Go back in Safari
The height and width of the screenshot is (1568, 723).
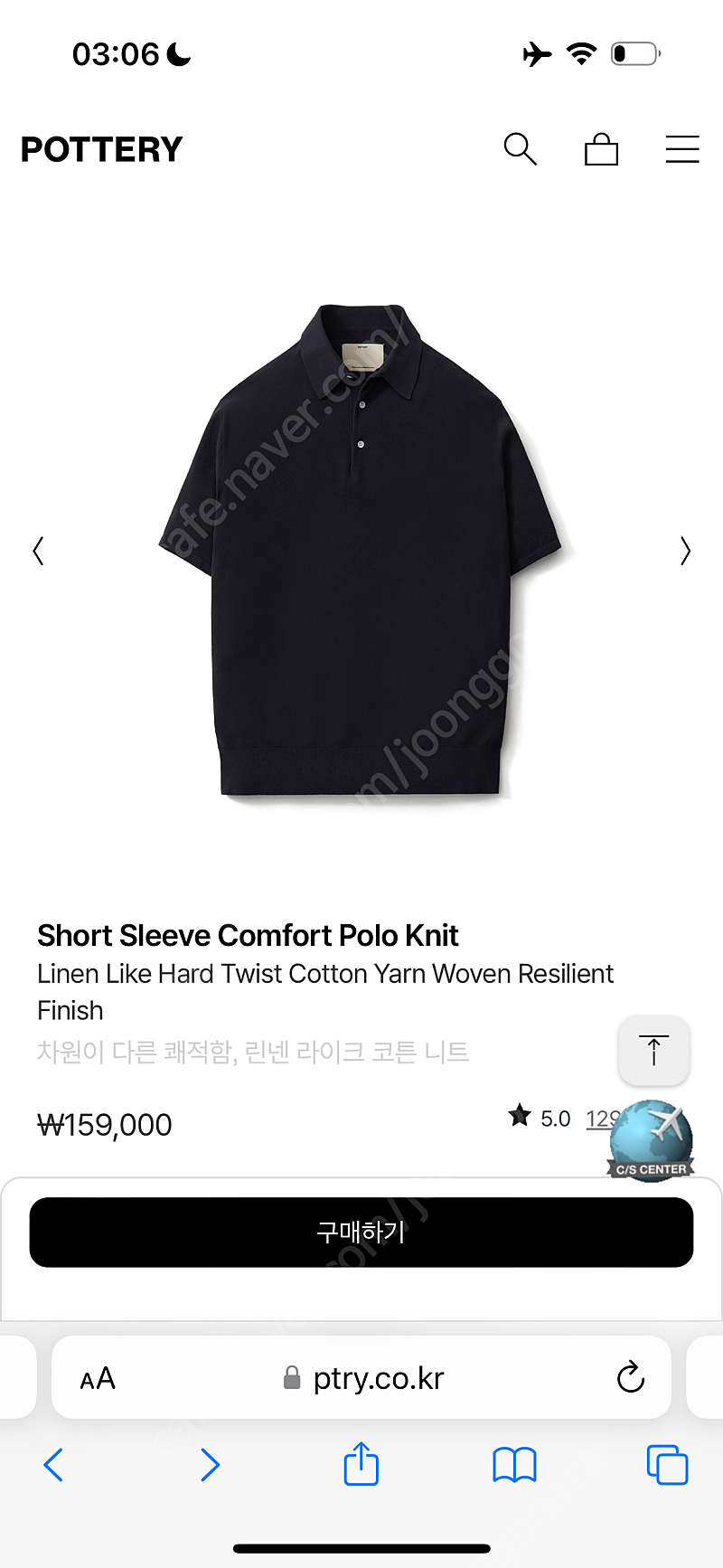tap(54, 1465)
